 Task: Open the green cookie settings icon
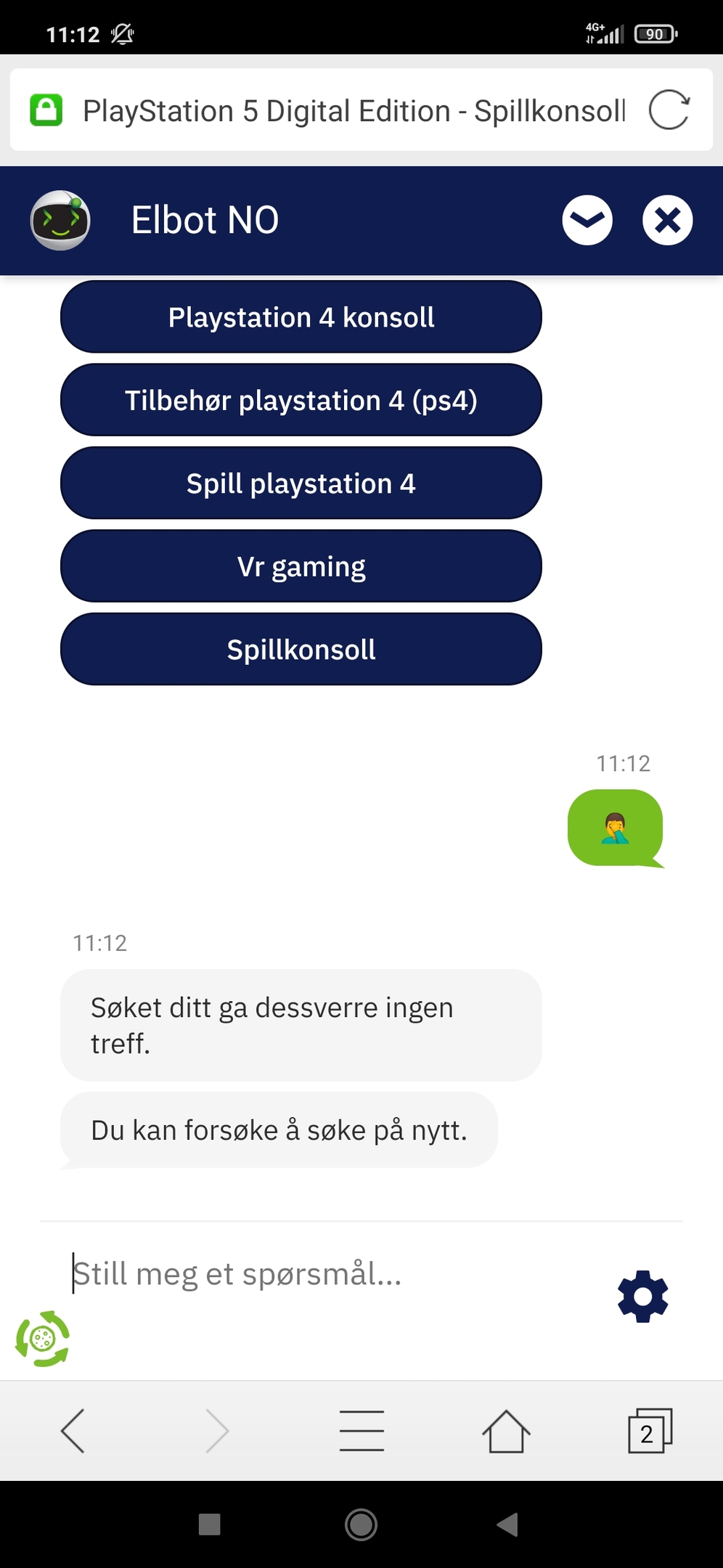[x=43, y=1339]
